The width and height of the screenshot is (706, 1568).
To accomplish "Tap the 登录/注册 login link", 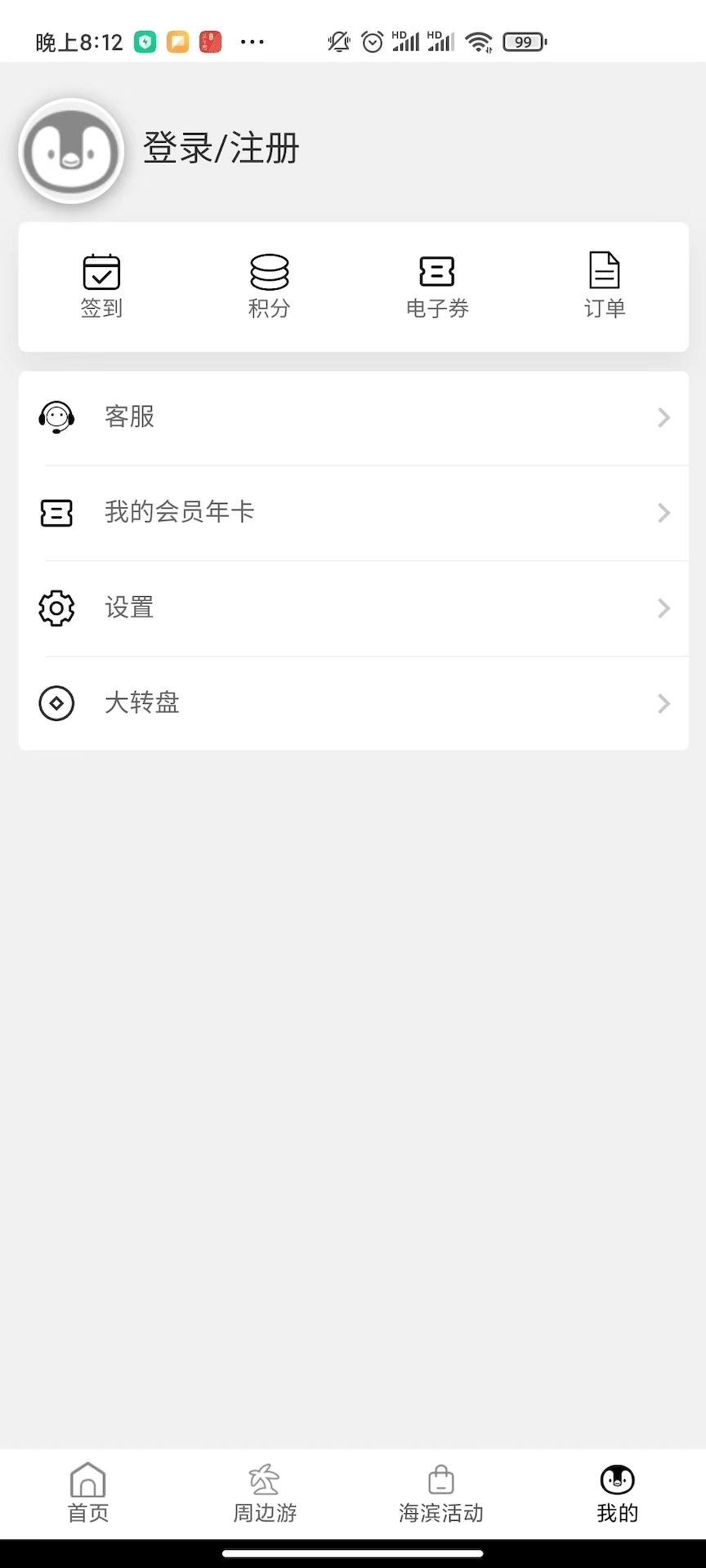I will coord(221,149).
